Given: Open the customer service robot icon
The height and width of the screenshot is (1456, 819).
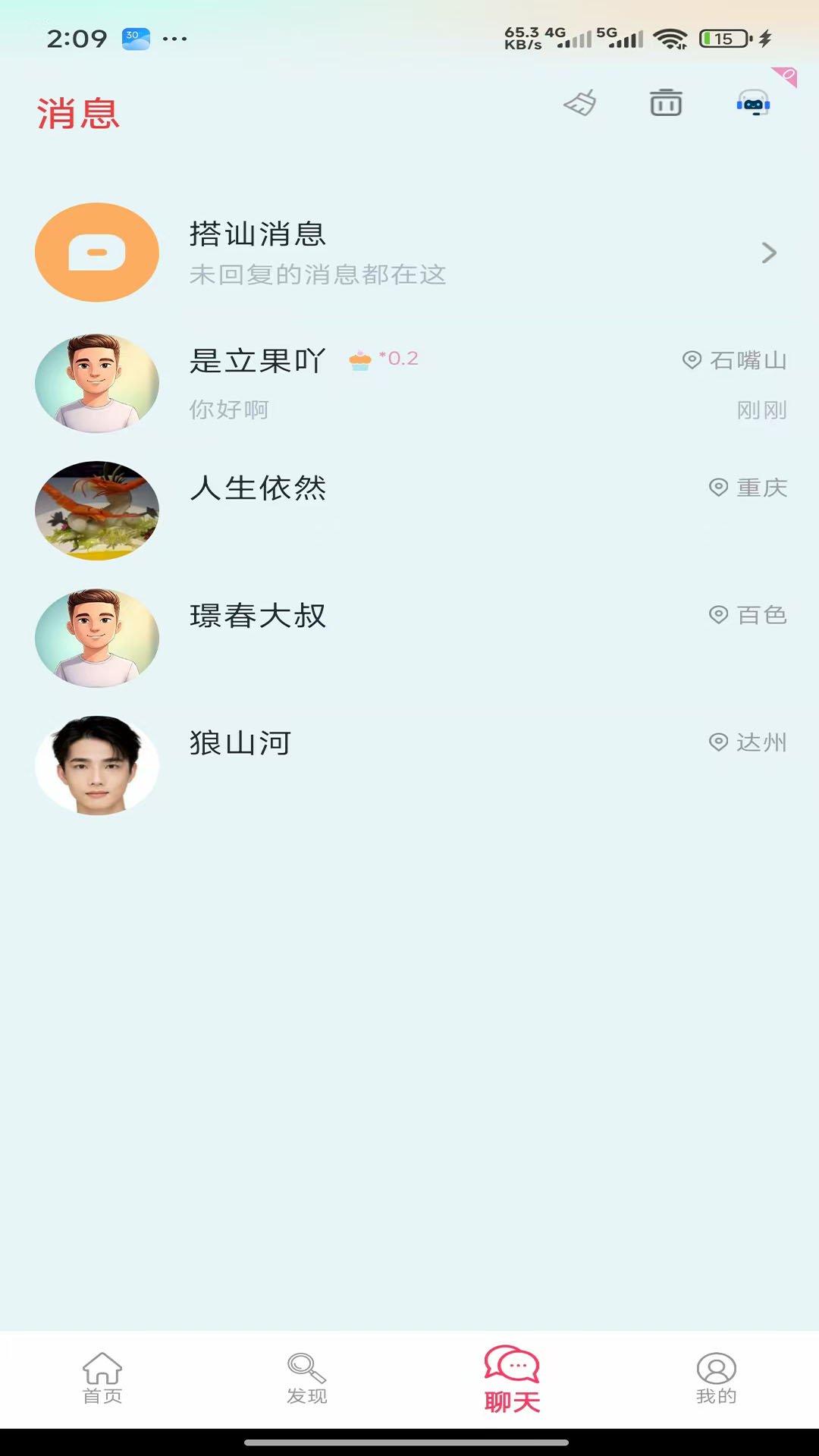Looking at the screenshot, I should coord(752,104).
